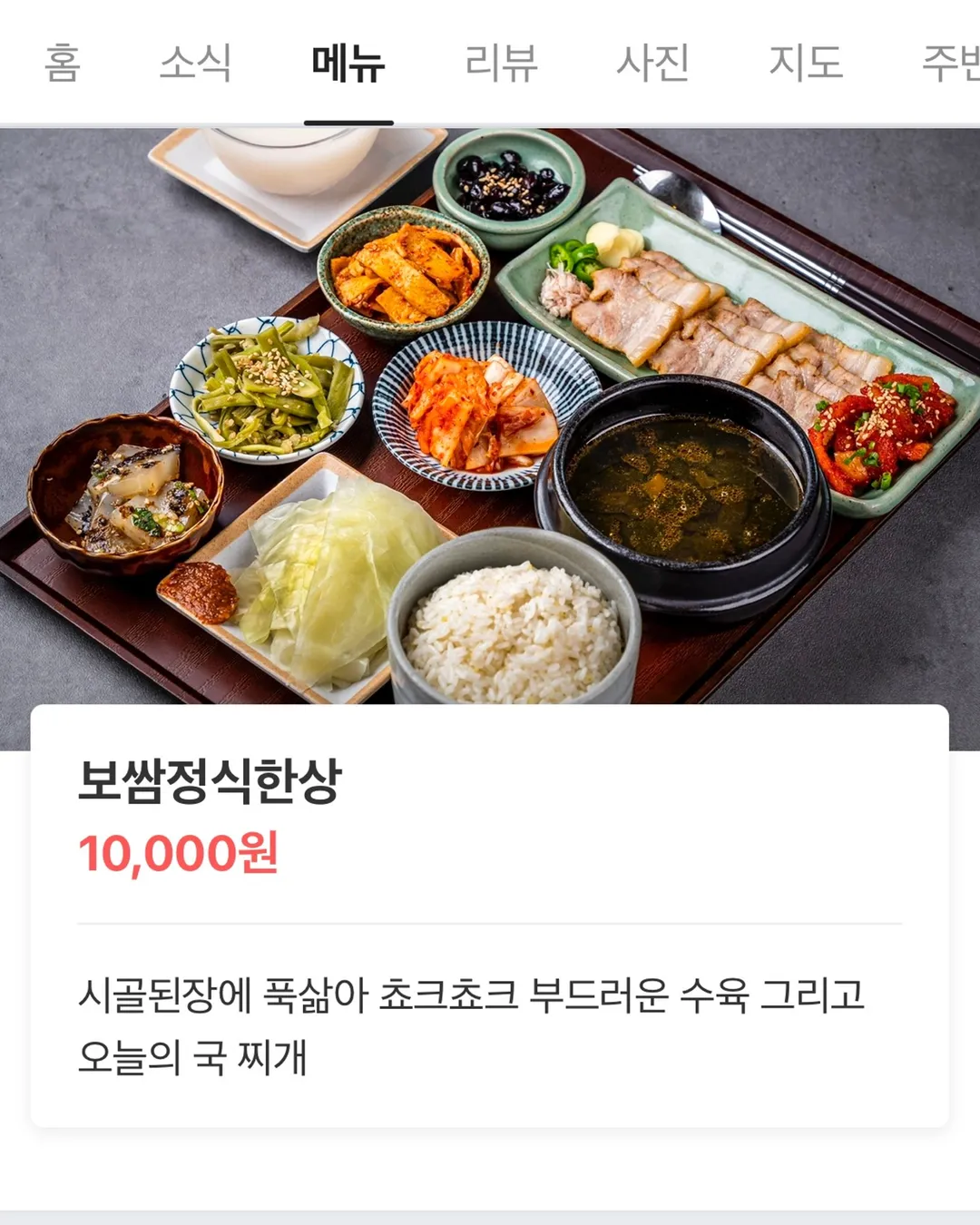The width and height of the screenshot is (980, 1225).
Task: Go to the 리뷰 tab
Action: pos(501,64)
